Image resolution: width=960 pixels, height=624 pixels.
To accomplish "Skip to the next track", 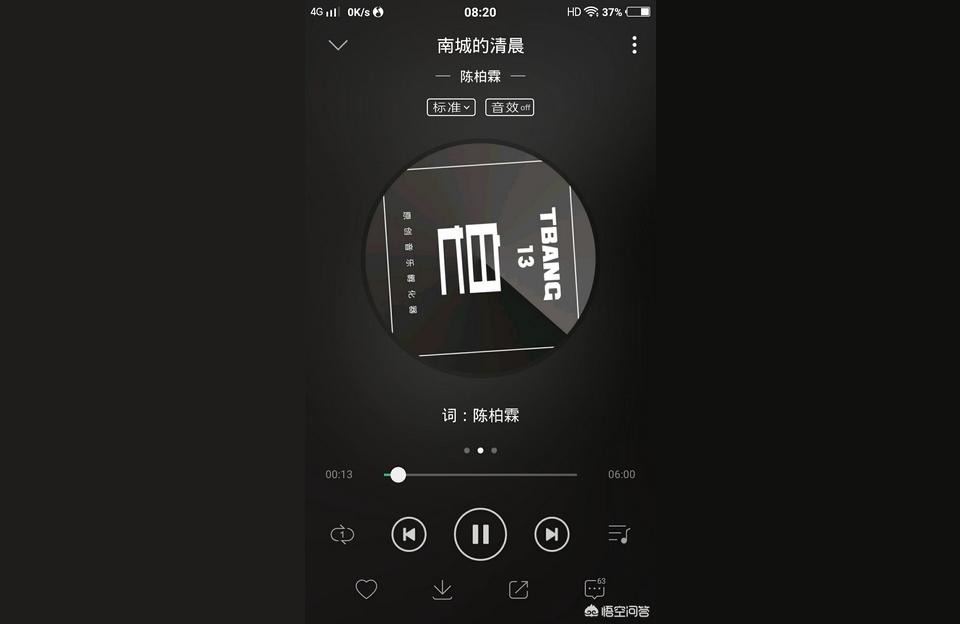I will pyautogui.click(x=552, y=534).
